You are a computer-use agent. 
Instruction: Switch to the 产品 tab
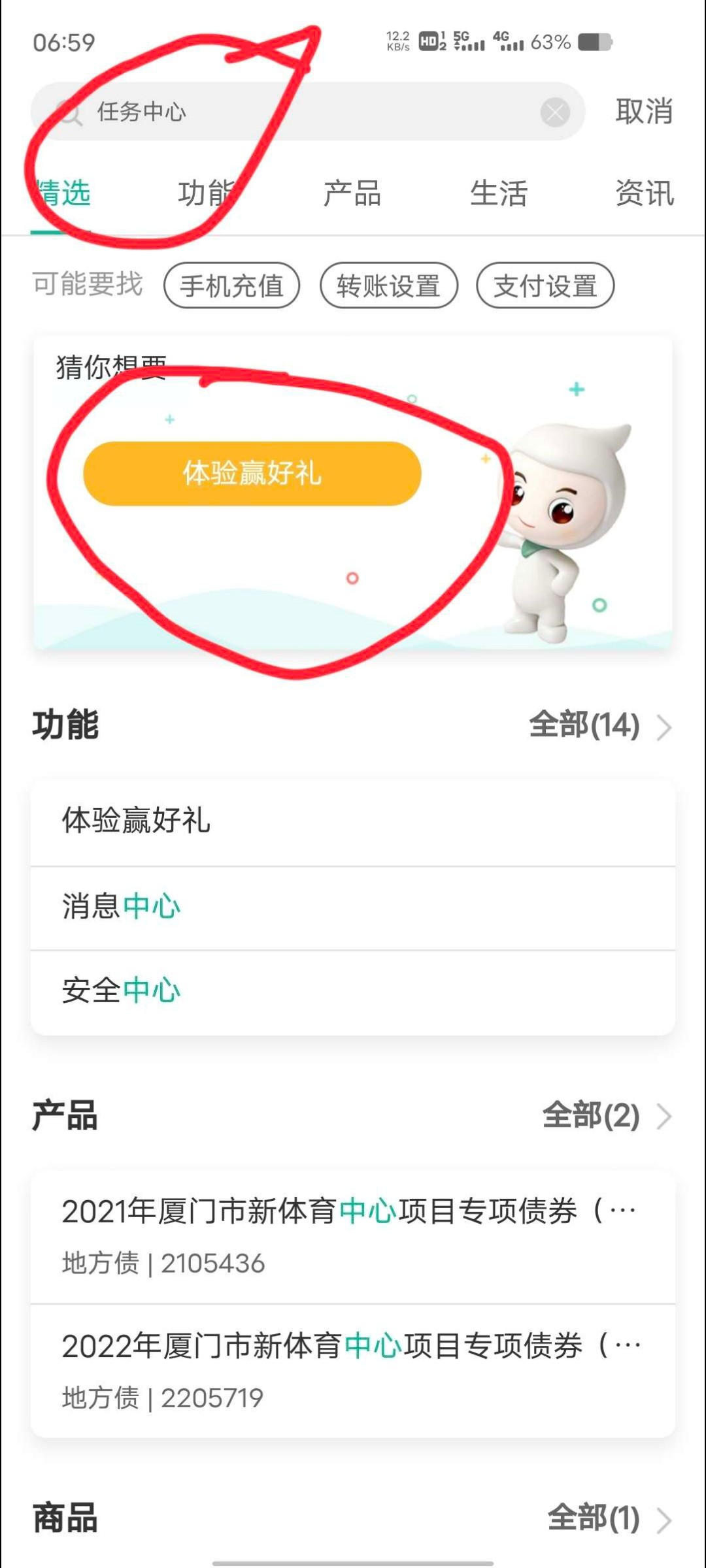click(352, 193)
